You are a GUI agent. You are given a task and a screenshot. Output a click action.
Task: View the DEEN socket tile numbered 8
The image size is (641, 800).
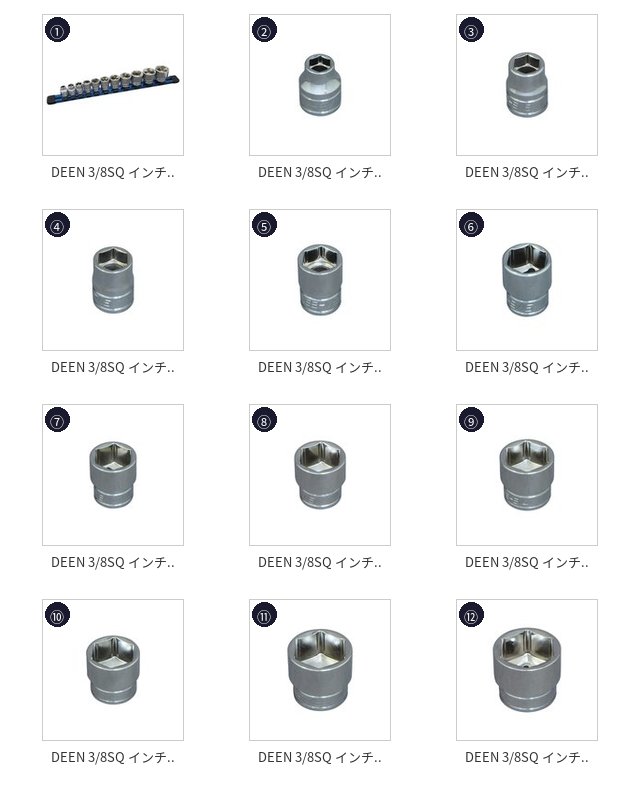click(x=320, y=475)
